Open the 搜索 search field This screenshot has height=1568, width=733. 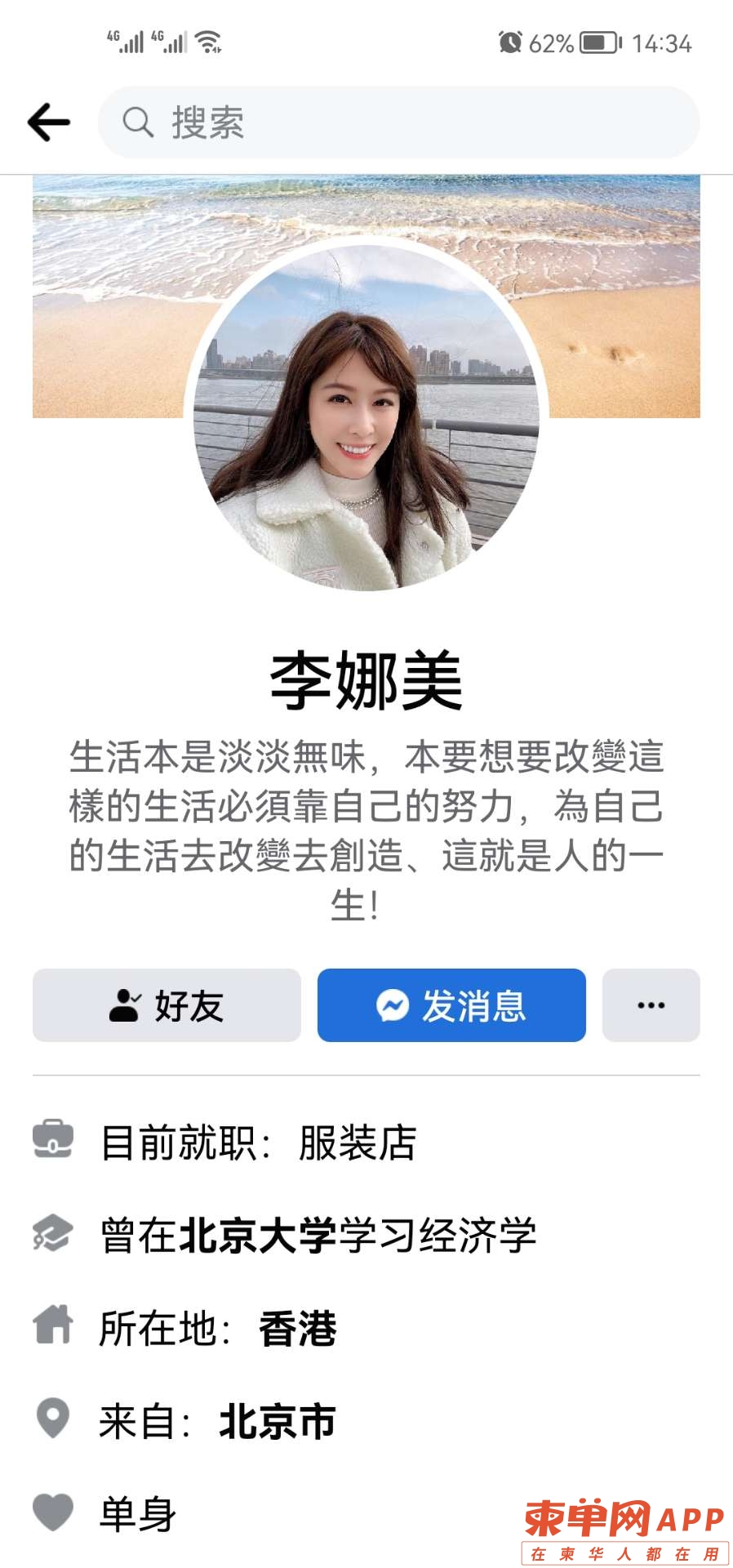coord(398,122)
